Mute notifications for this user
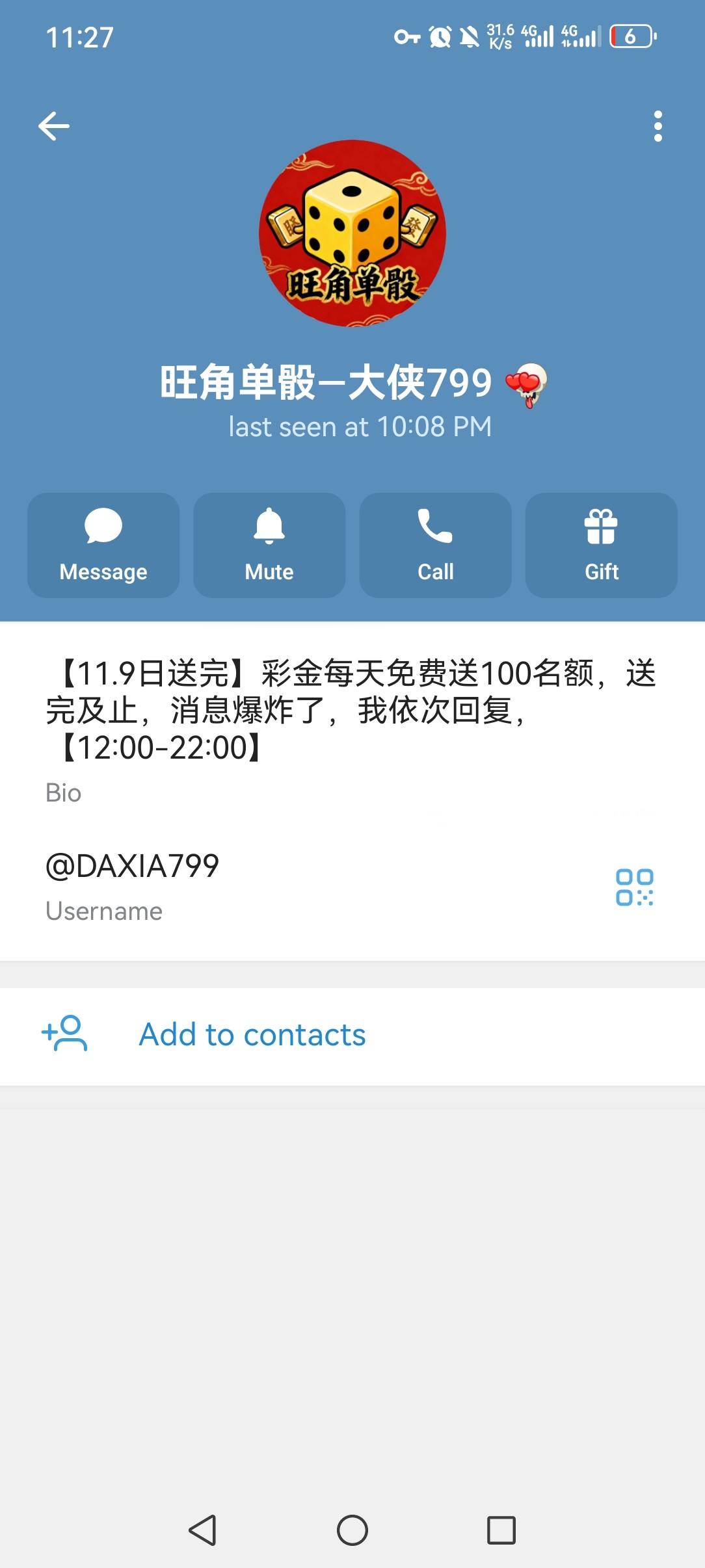The width and height of the screenshot is (705, 1568). (269, 545)
